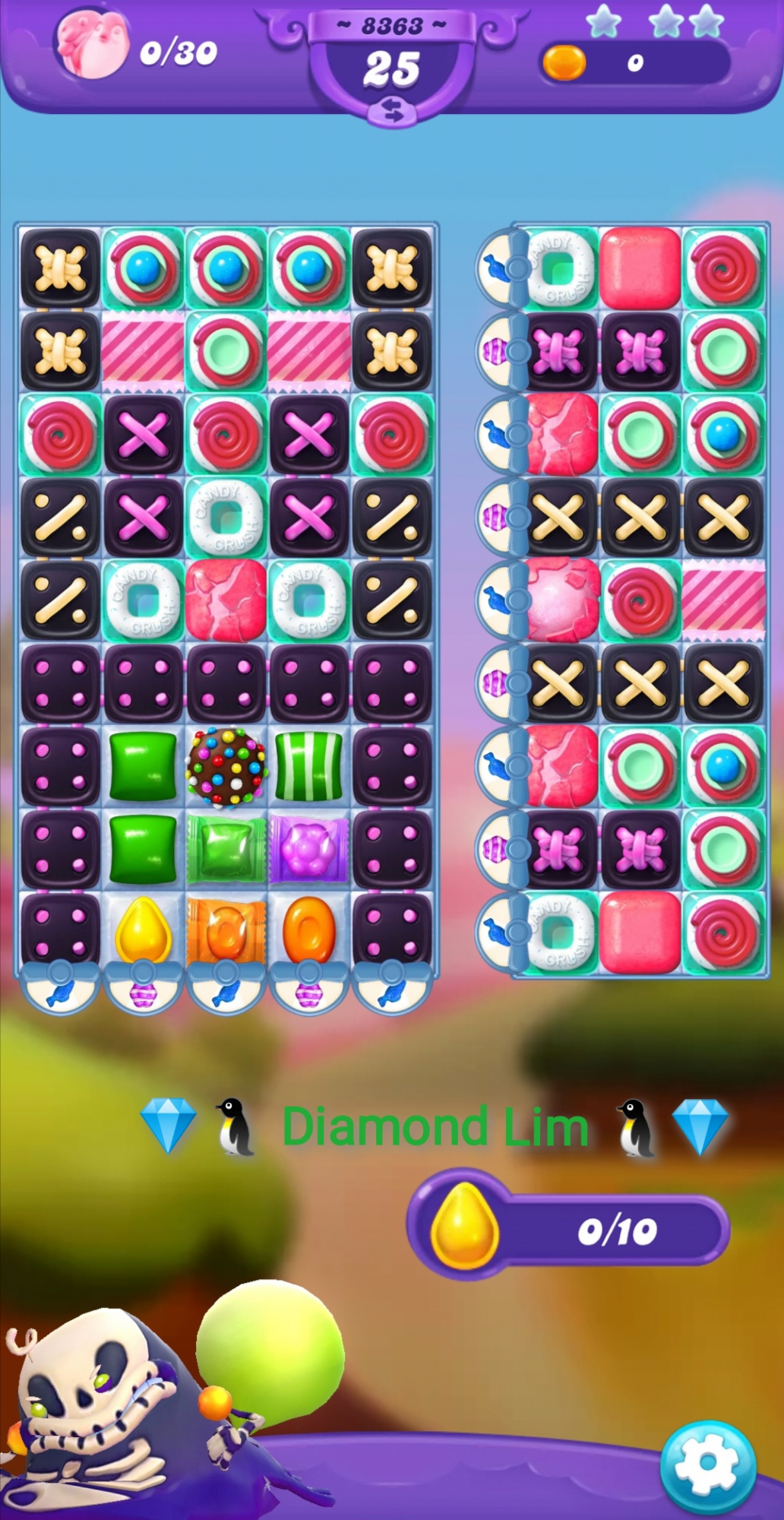Tap the green wrapped candy
Screen dimensions: 784x1520
tap(226, 848)
